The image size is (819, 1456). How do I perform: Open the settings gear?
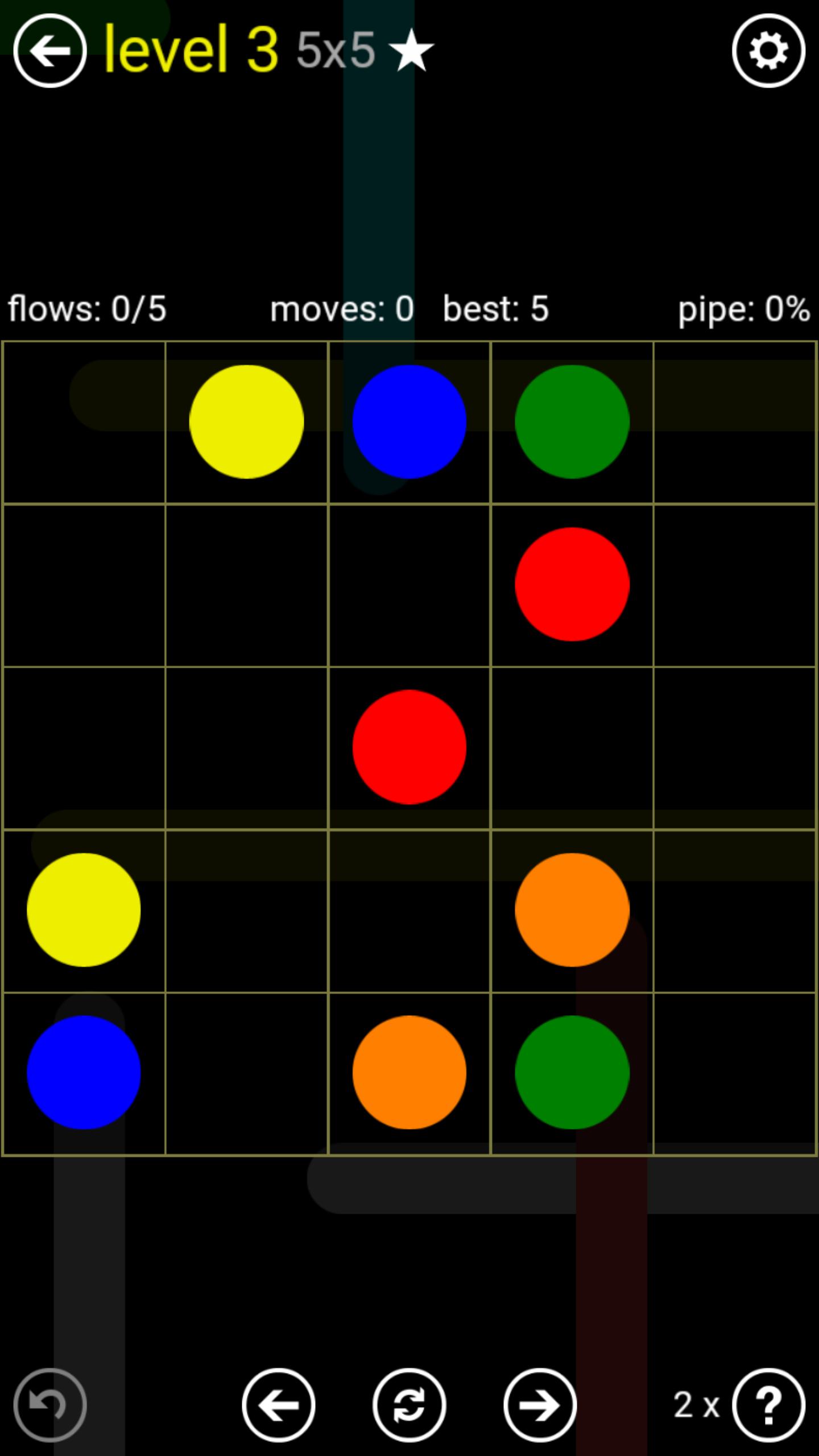click(768, 51)
